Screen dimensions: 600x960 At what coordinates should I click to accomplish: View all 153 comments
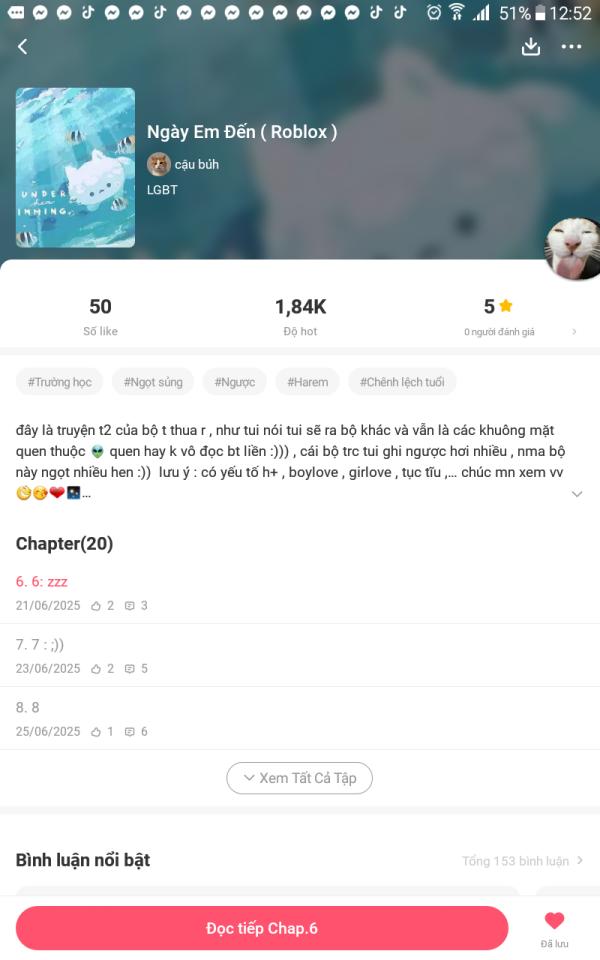[522, 861]
